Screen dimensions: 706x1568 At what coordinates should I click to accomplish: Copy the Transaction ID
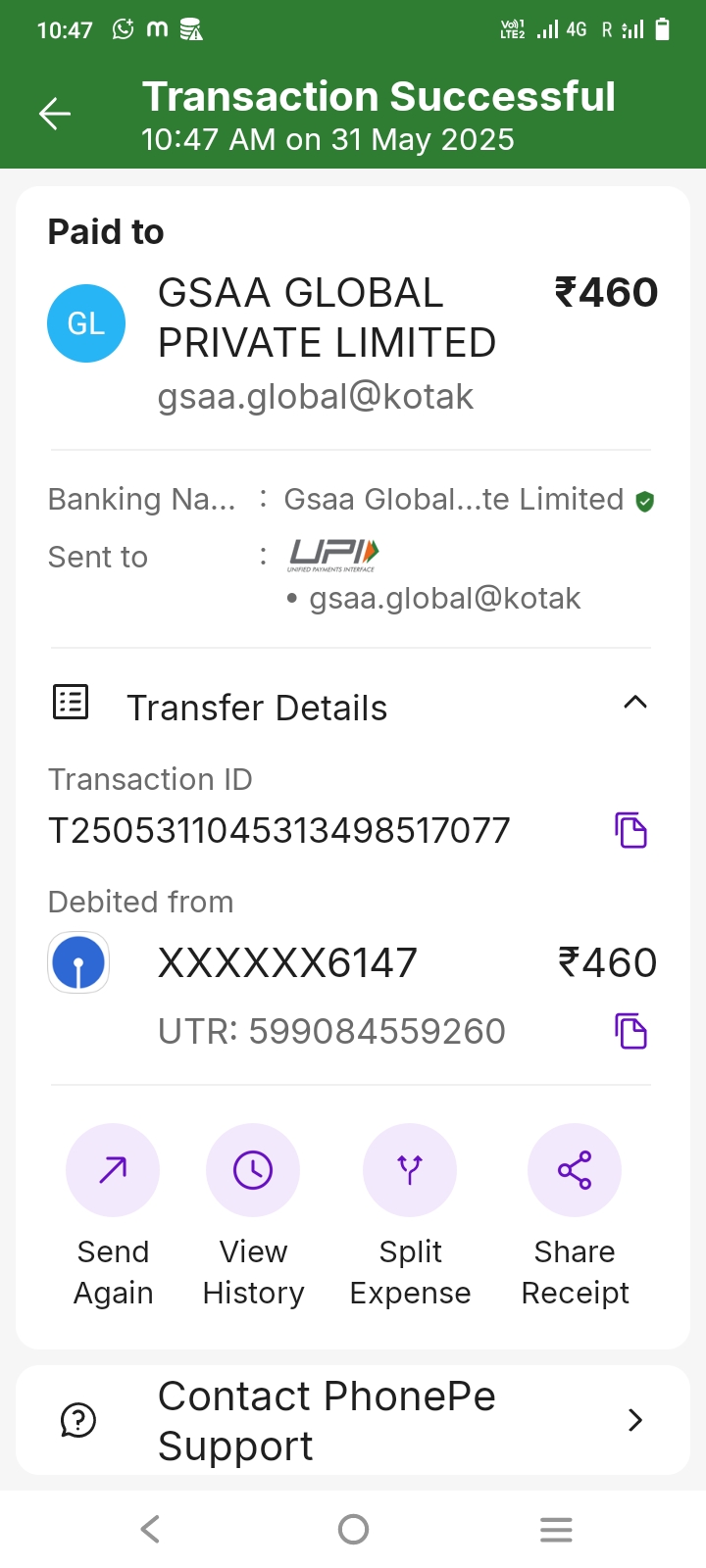[630, 830]
